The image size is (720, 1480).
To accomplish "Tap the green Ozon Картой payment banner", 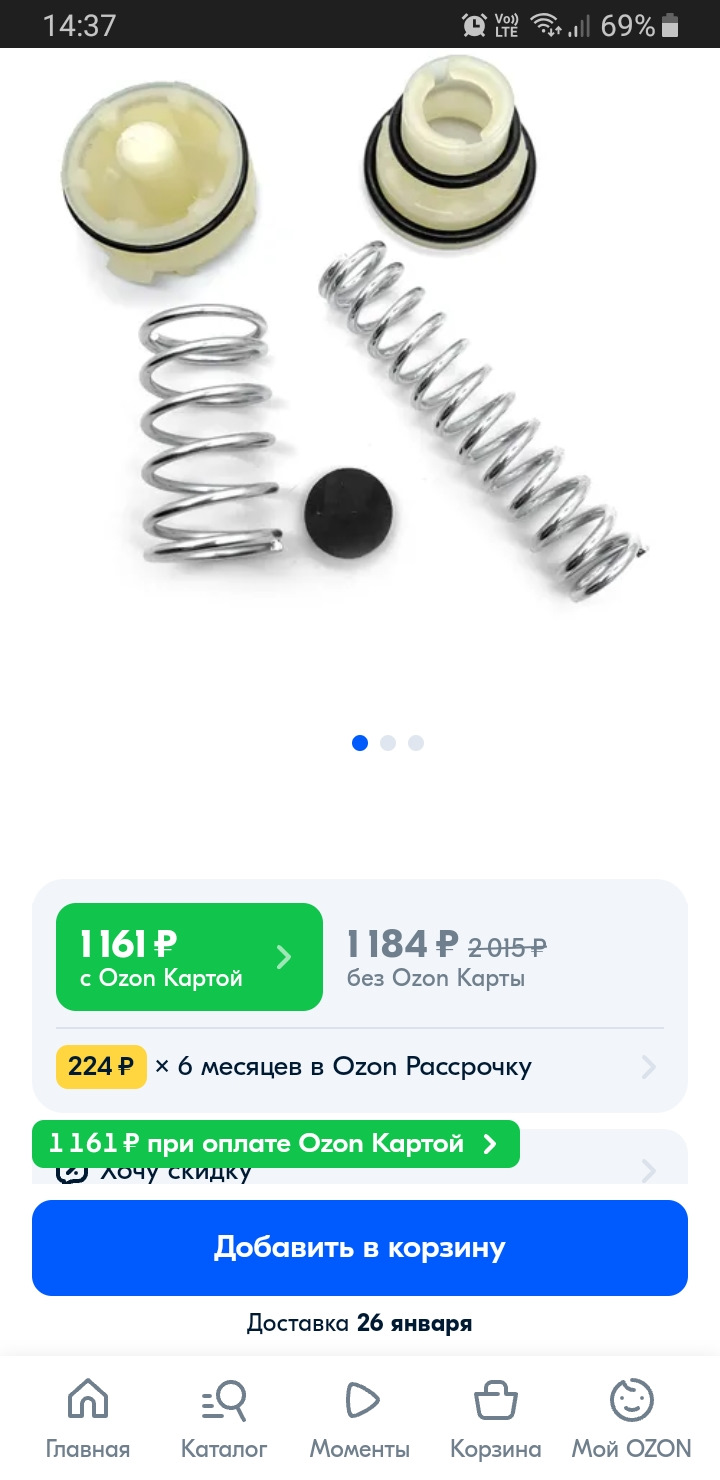I will 276,1144.
